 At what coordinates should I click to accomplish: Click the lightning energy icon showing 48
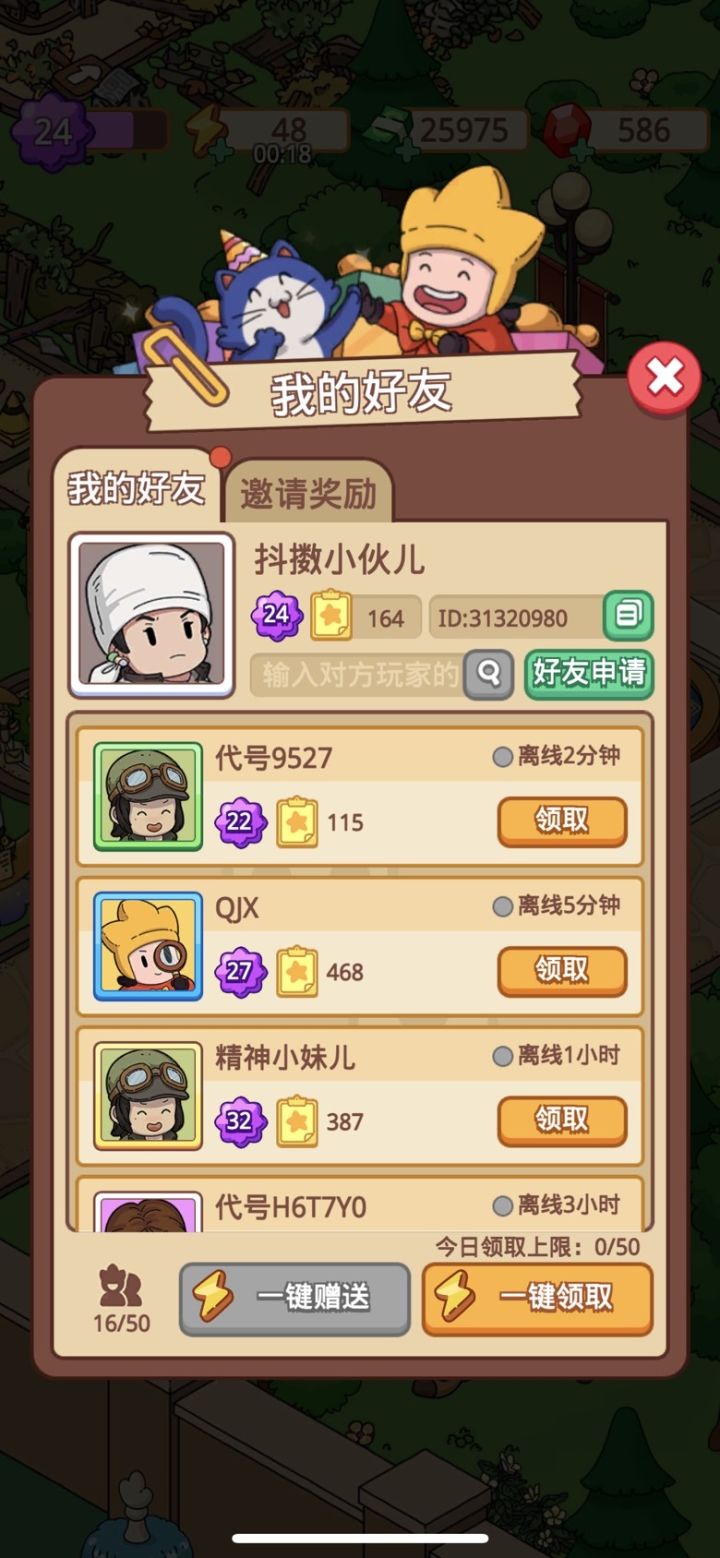point(207,128)
